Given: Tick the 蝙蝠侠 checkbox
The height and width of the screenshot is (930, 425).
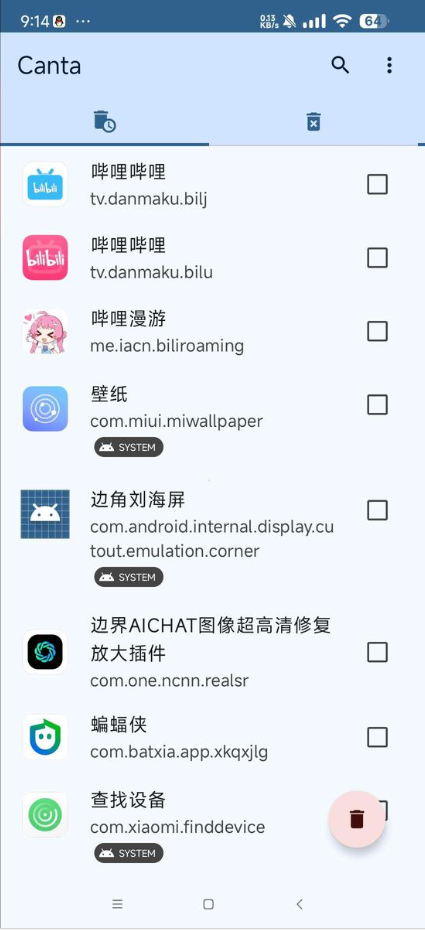Looking at the screenshot, I should pyautogui.click(x=378, y=737).
